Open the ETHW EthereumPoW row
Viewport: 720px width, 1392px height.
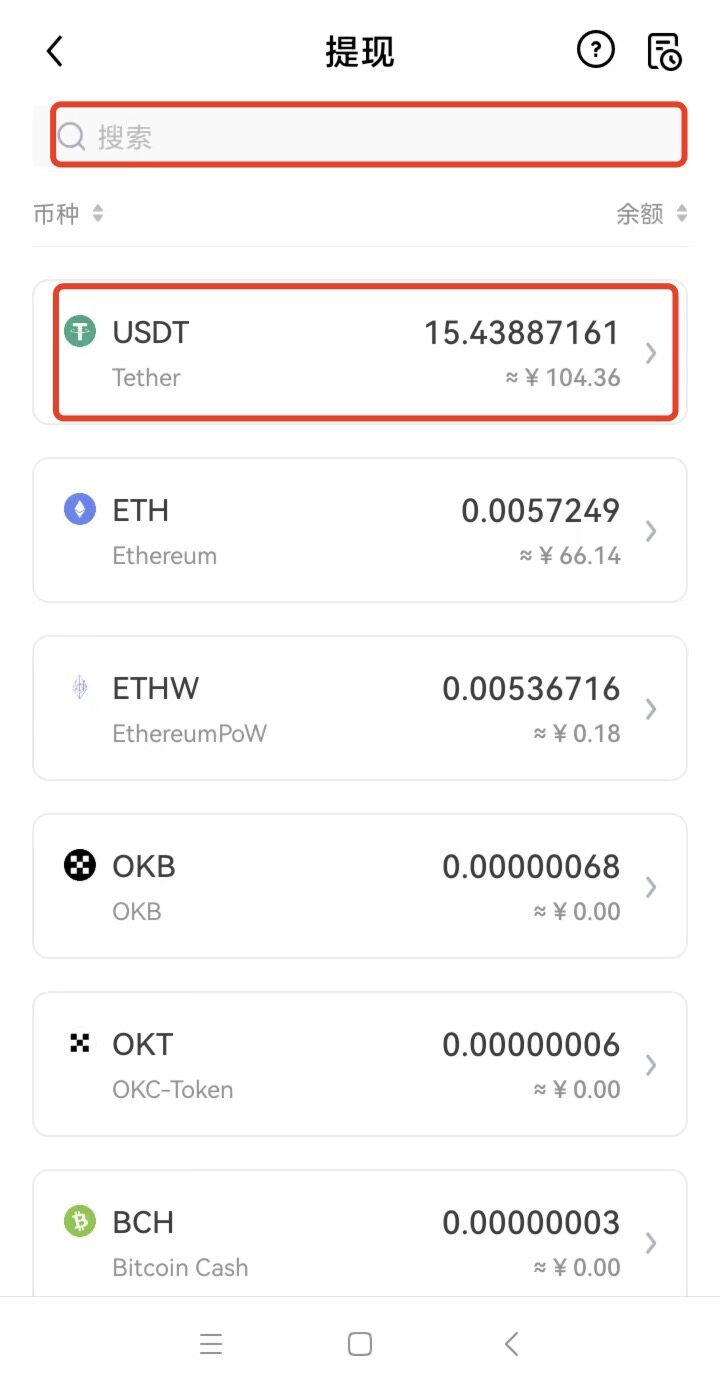click(x=360, y=708)
